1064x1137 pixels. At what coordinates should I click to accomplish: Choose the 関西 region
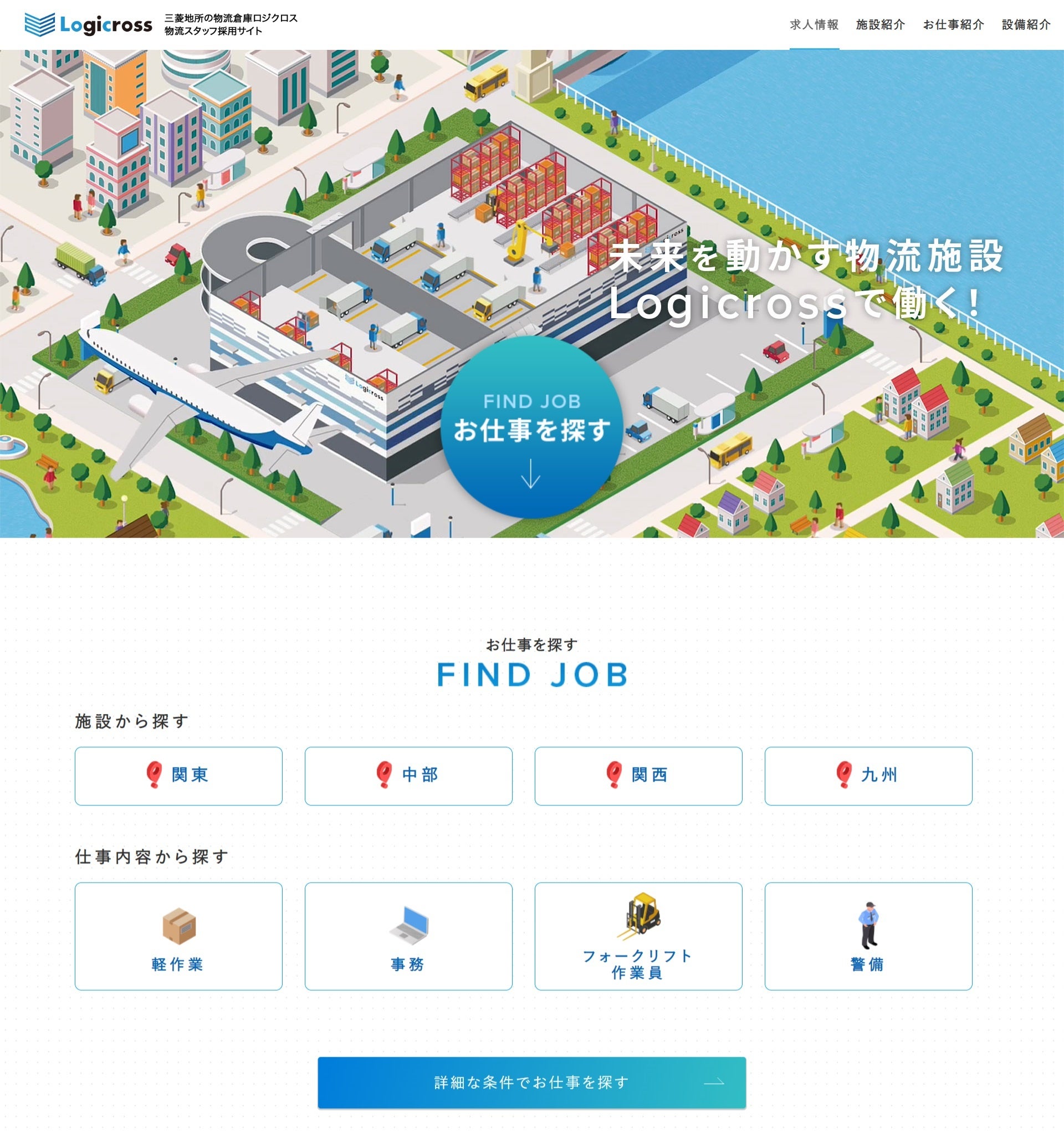638,776
